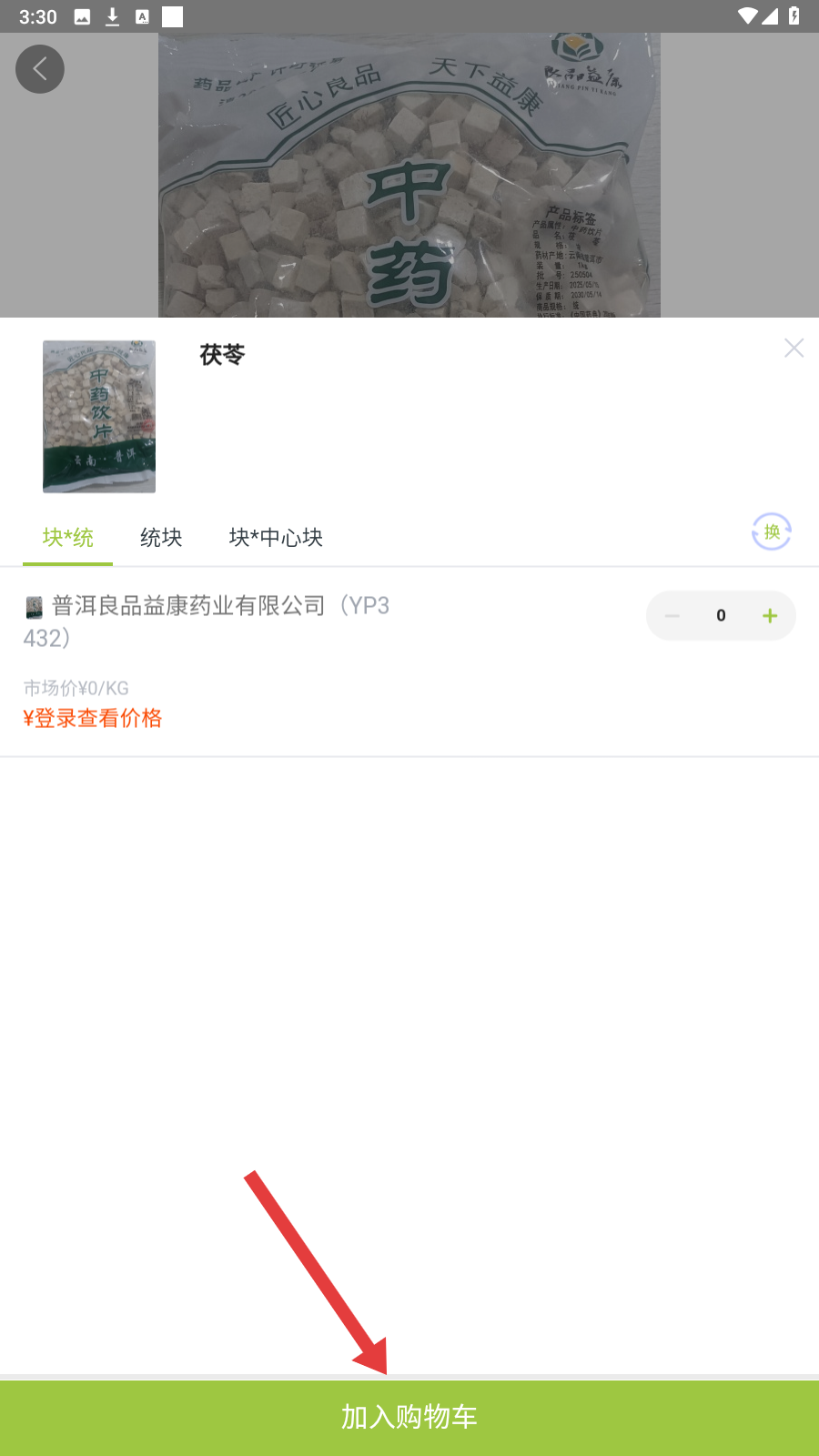Close the product options sheet
This screenshot has height=1456, width=819.
794,348
